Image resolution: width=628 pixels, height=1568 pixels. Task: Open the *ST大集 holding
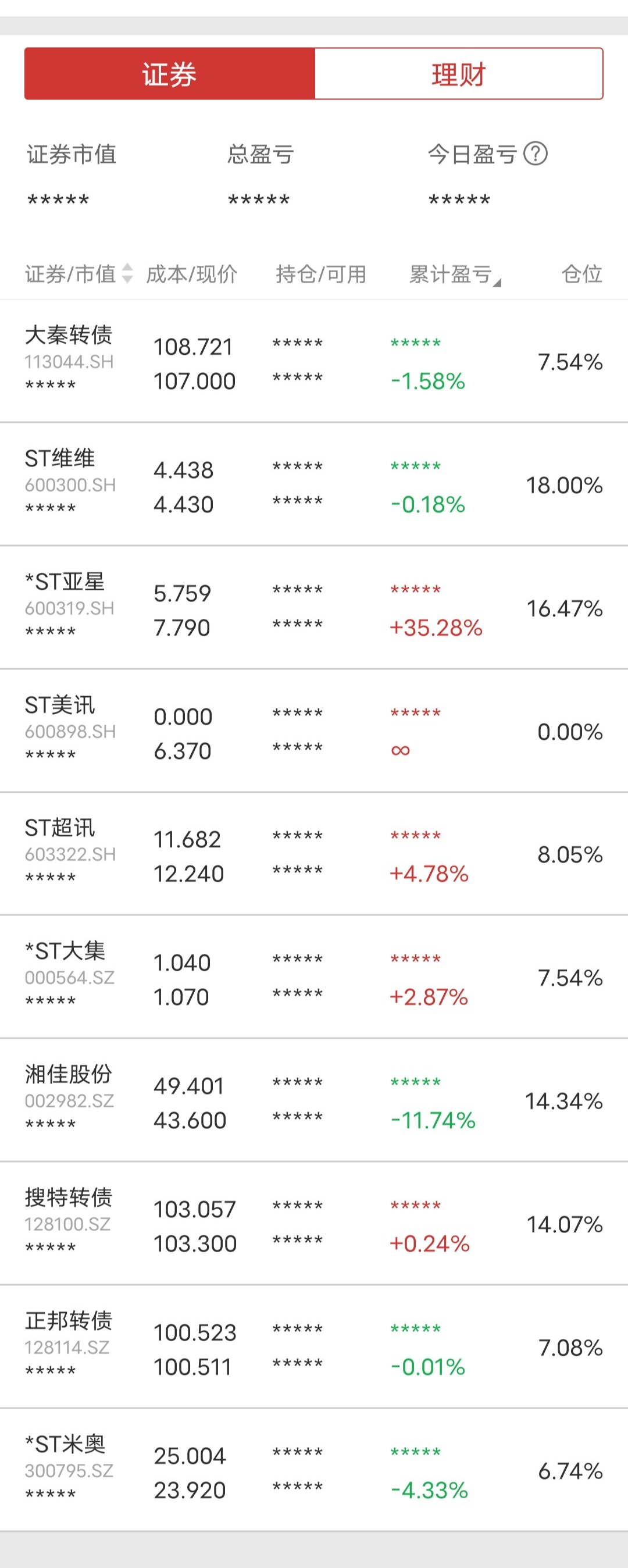click(x=65, y=951)
